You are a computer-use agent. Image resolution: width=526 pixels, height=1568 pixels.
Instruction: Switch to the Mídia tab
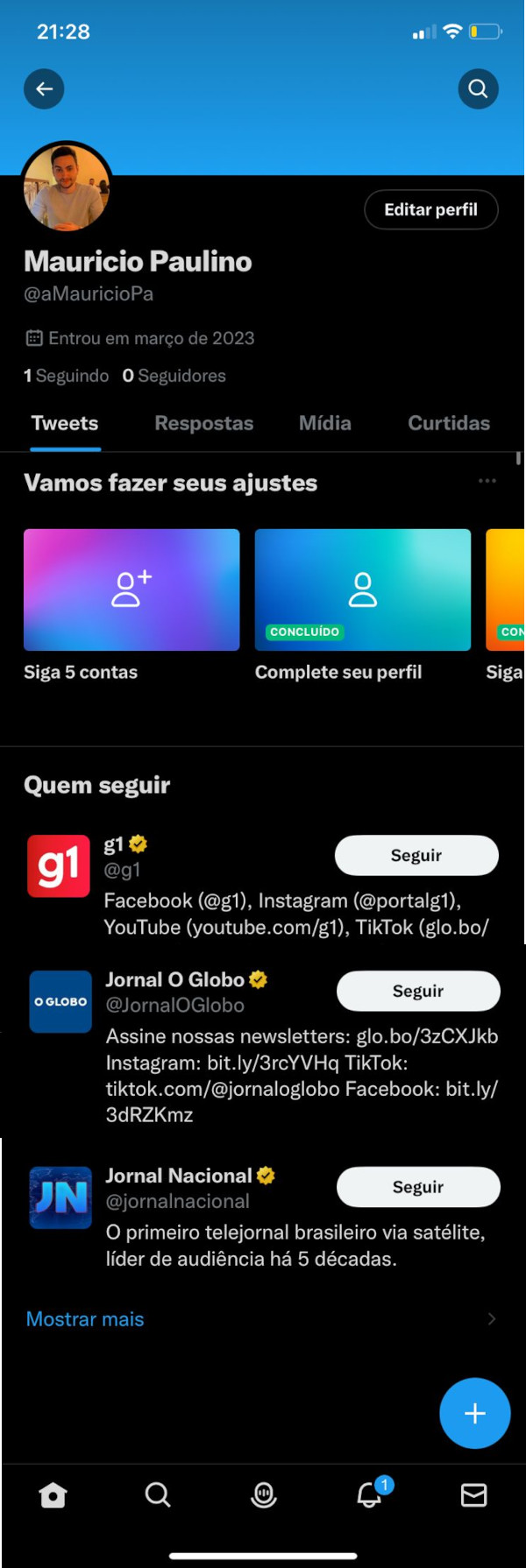pyautogui.click(x=324, y=423)
